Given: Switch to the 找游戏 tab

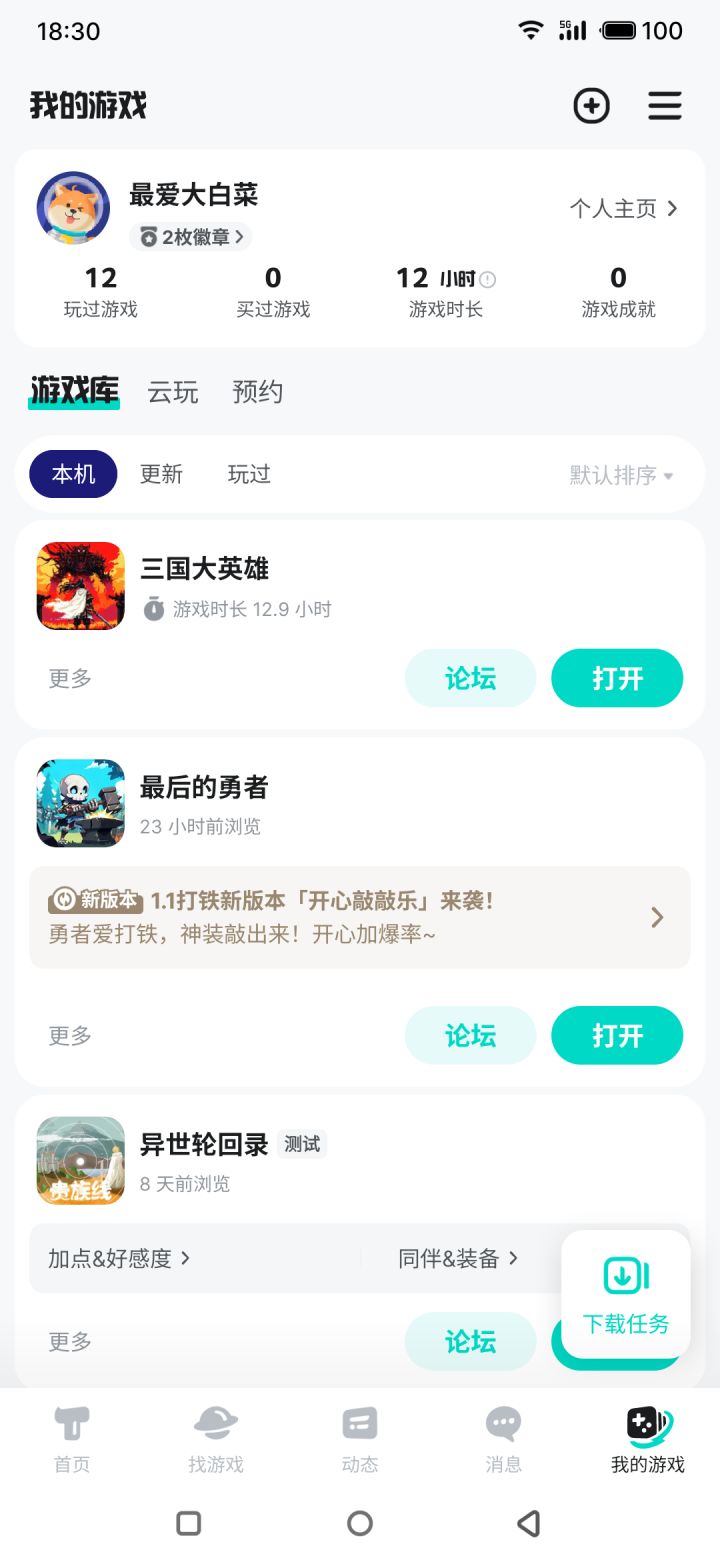Looking at the screenshot, I should (216, 1438).
